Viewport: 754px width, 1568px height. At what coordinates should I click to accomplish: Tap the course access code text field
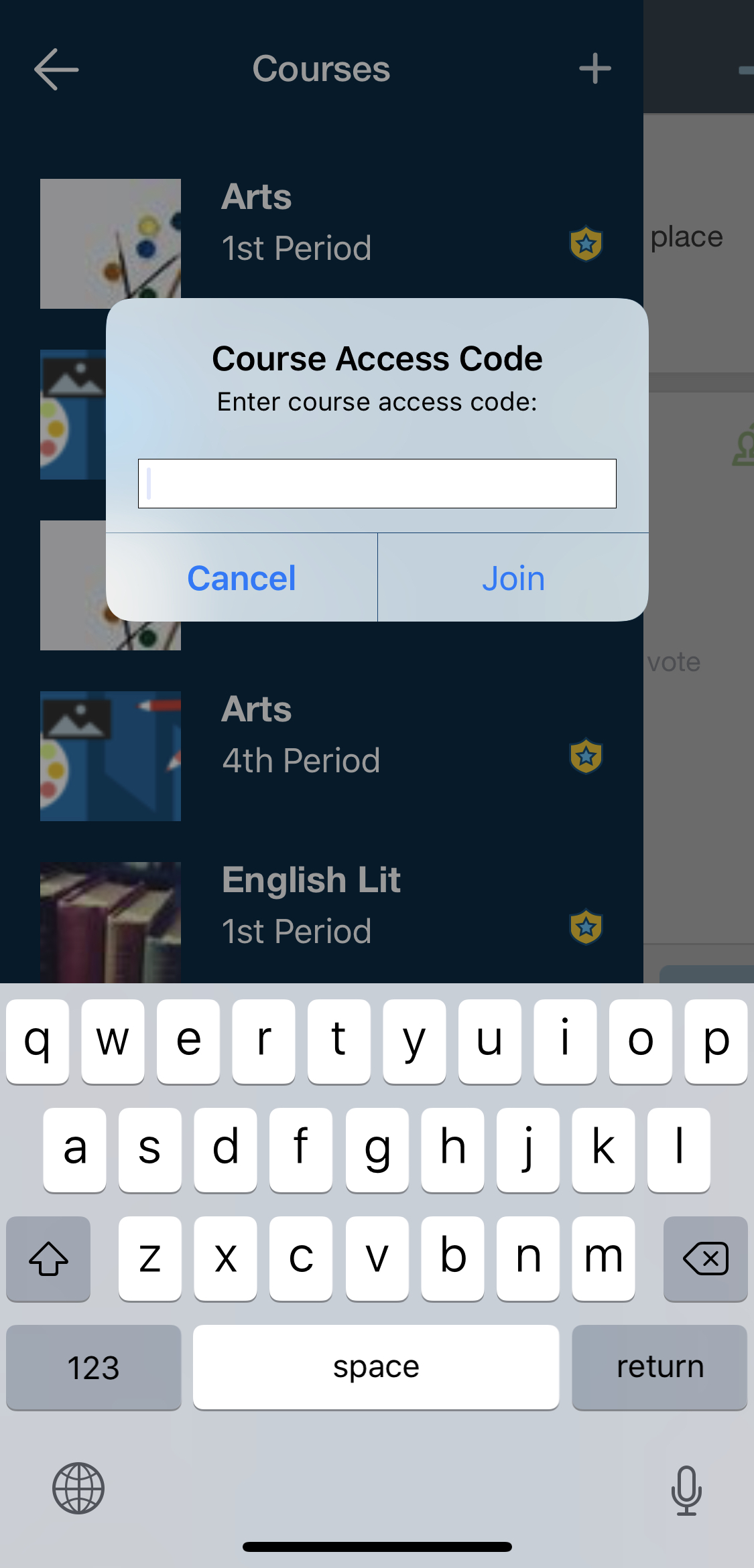tap(377, 484)
